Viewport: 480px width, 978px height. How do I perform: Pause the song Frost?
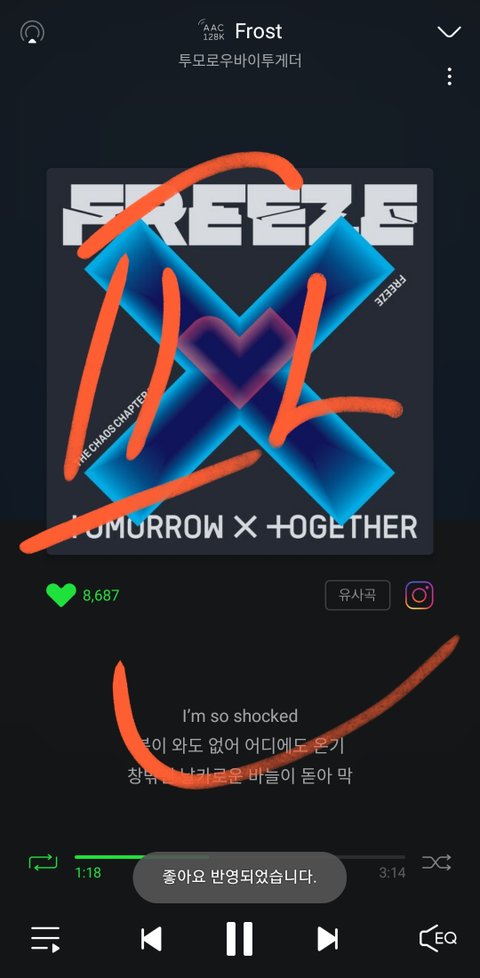239,939
